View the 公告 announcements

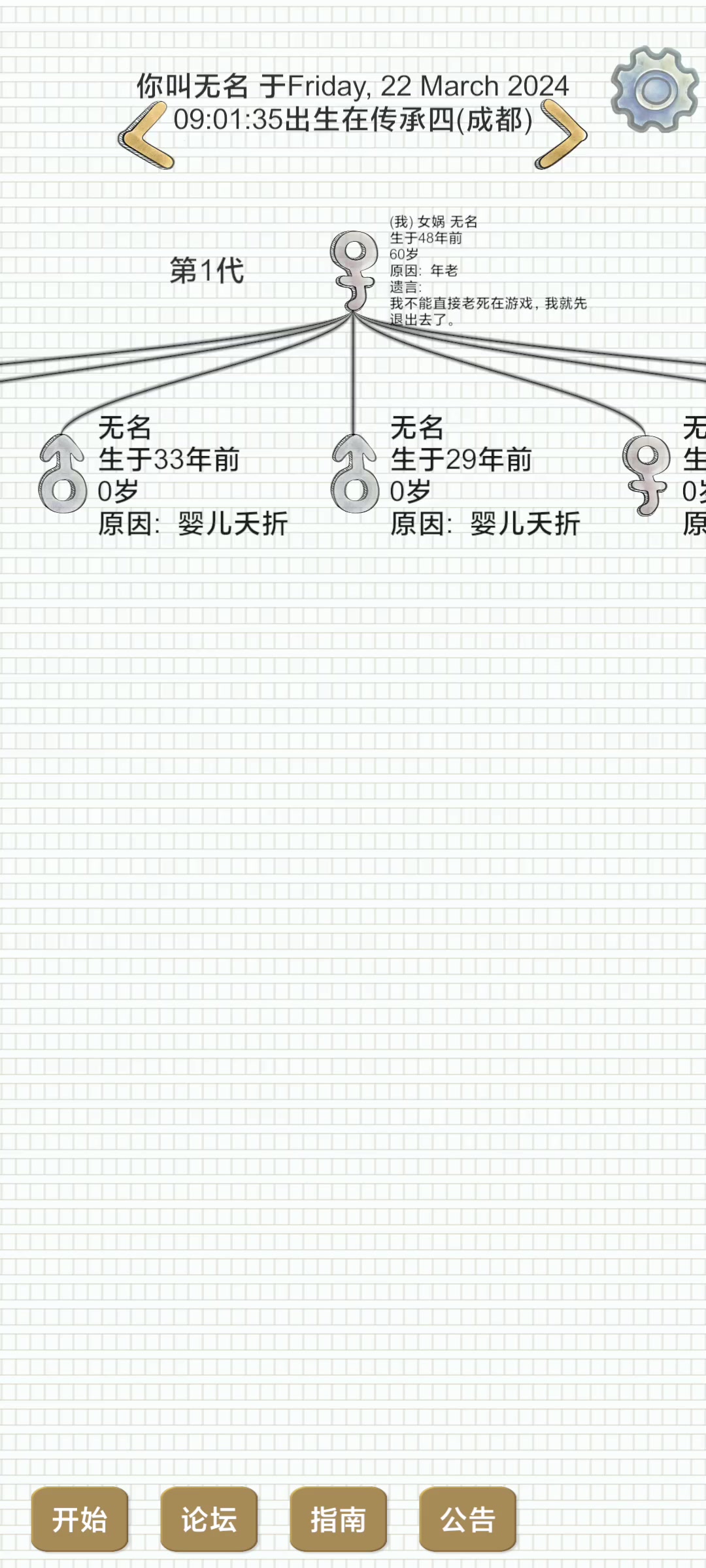(x=467, y=1519)
